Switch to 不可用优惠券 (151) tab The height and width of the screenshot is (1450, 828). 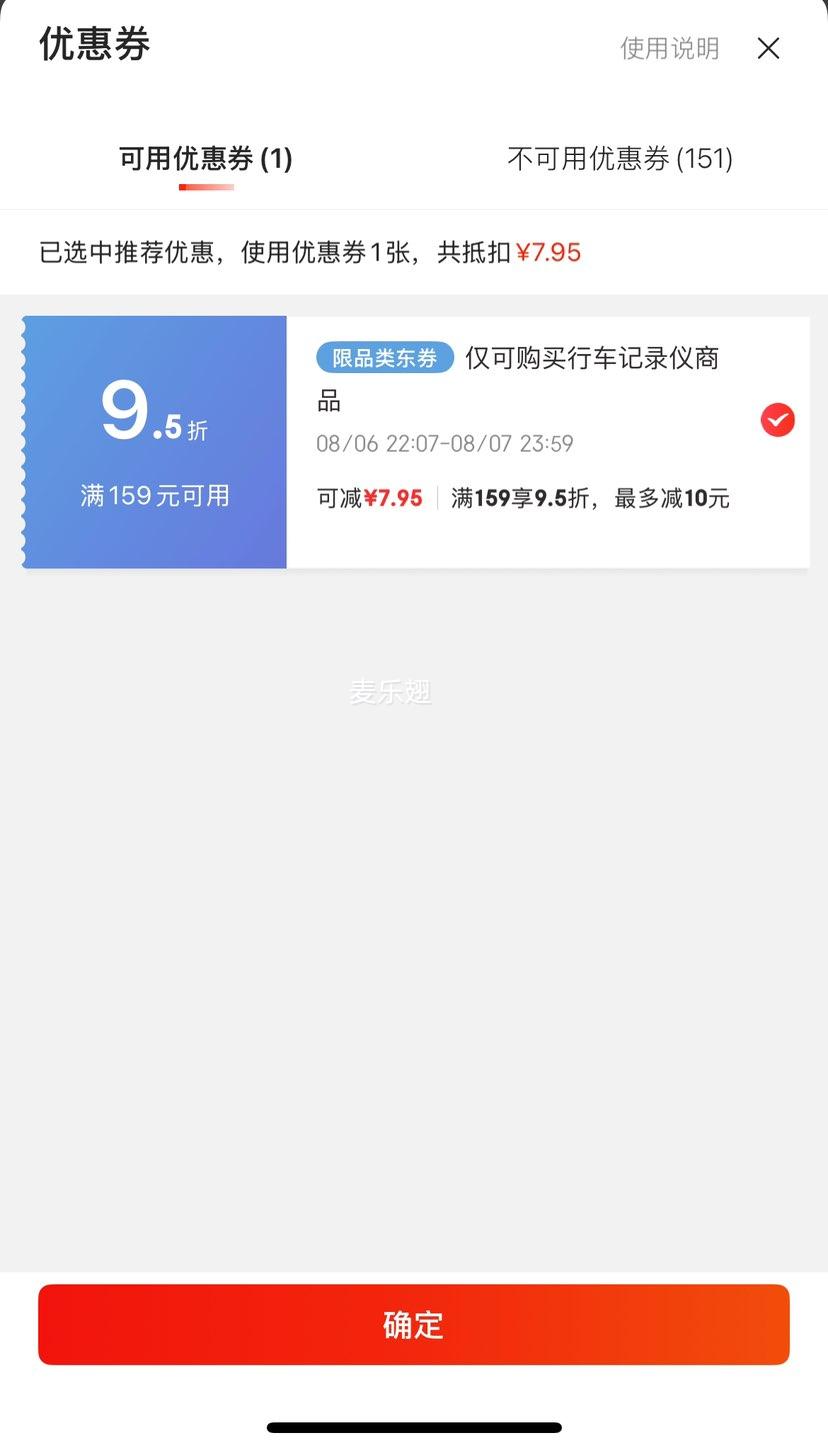[620, 158]
